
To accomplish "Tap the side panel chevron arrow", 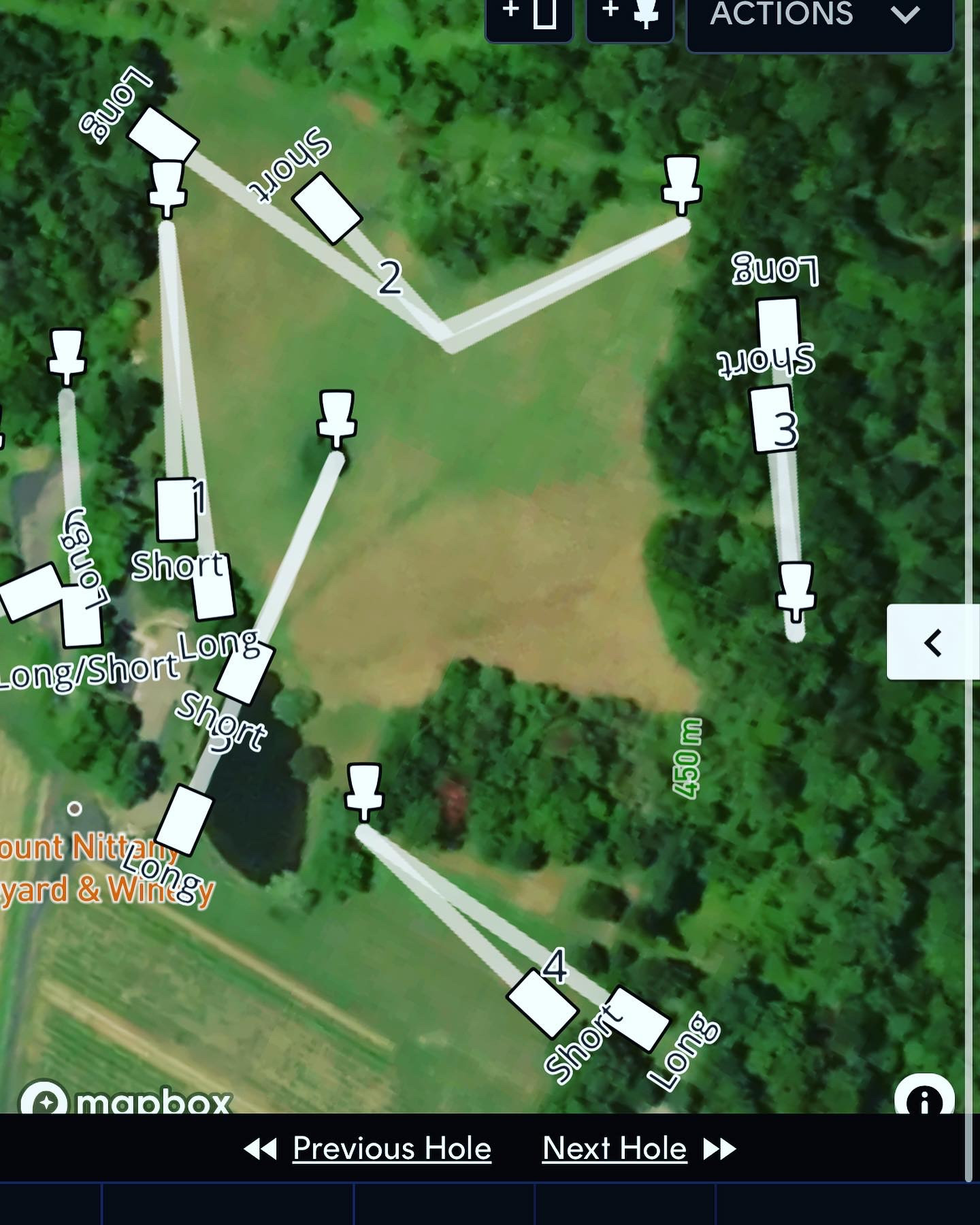I will coord(932,642).
